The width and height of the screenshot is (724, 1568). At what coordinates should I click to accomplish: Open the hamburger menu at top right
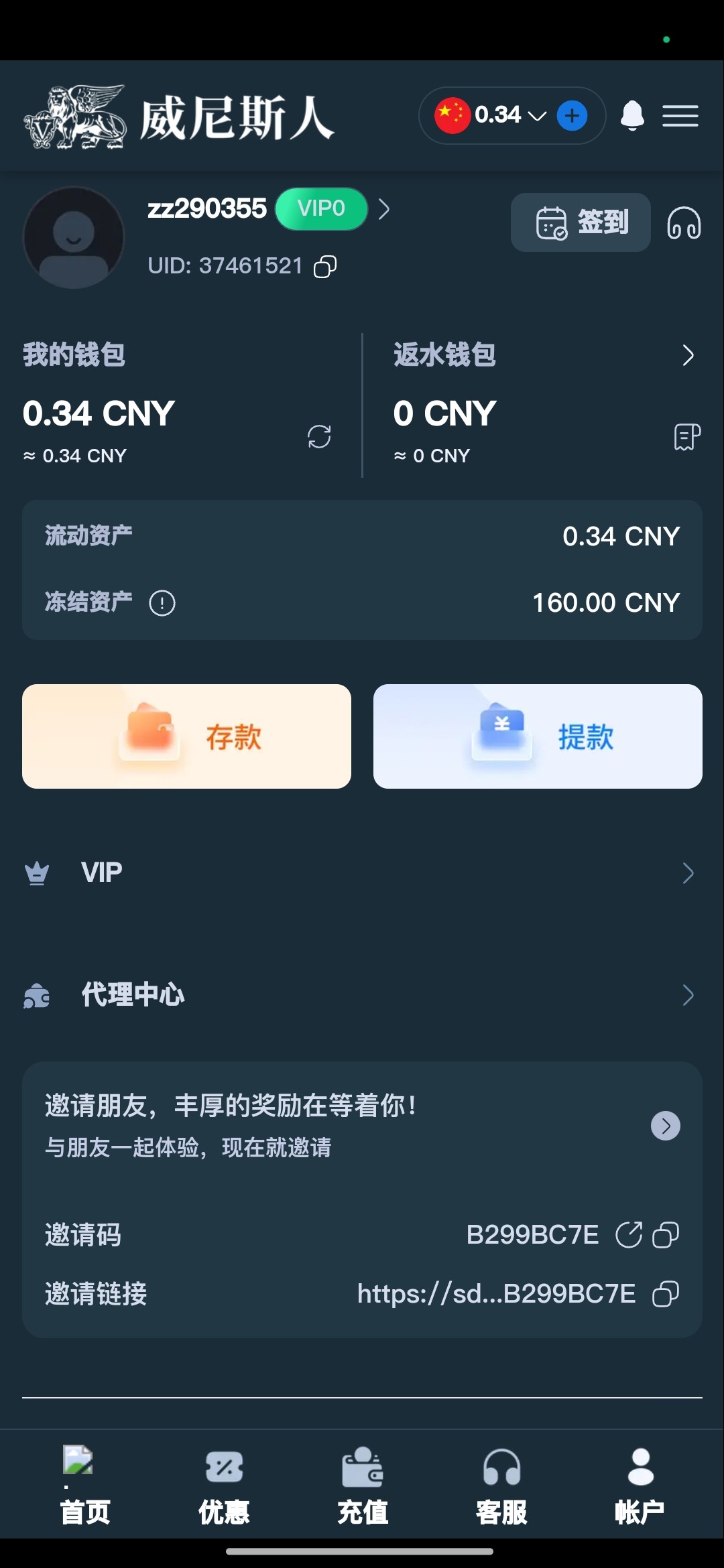(x=680, y=115)
